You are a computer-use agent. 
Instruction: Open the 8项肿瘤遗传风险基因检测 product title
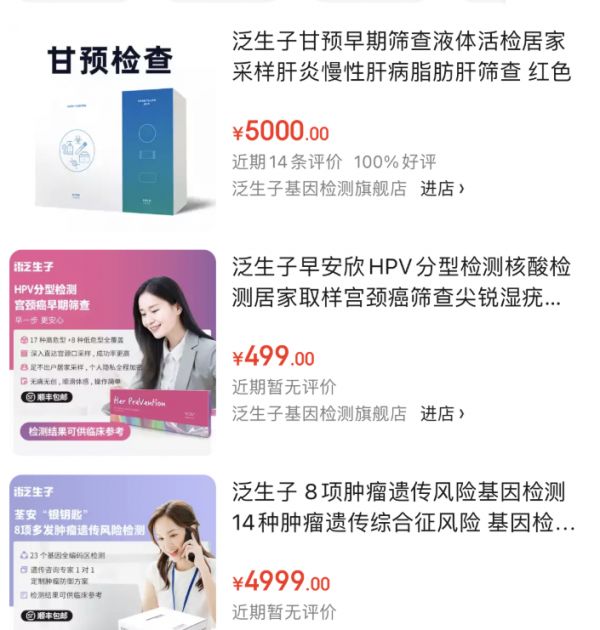click(x=401, y=507)
